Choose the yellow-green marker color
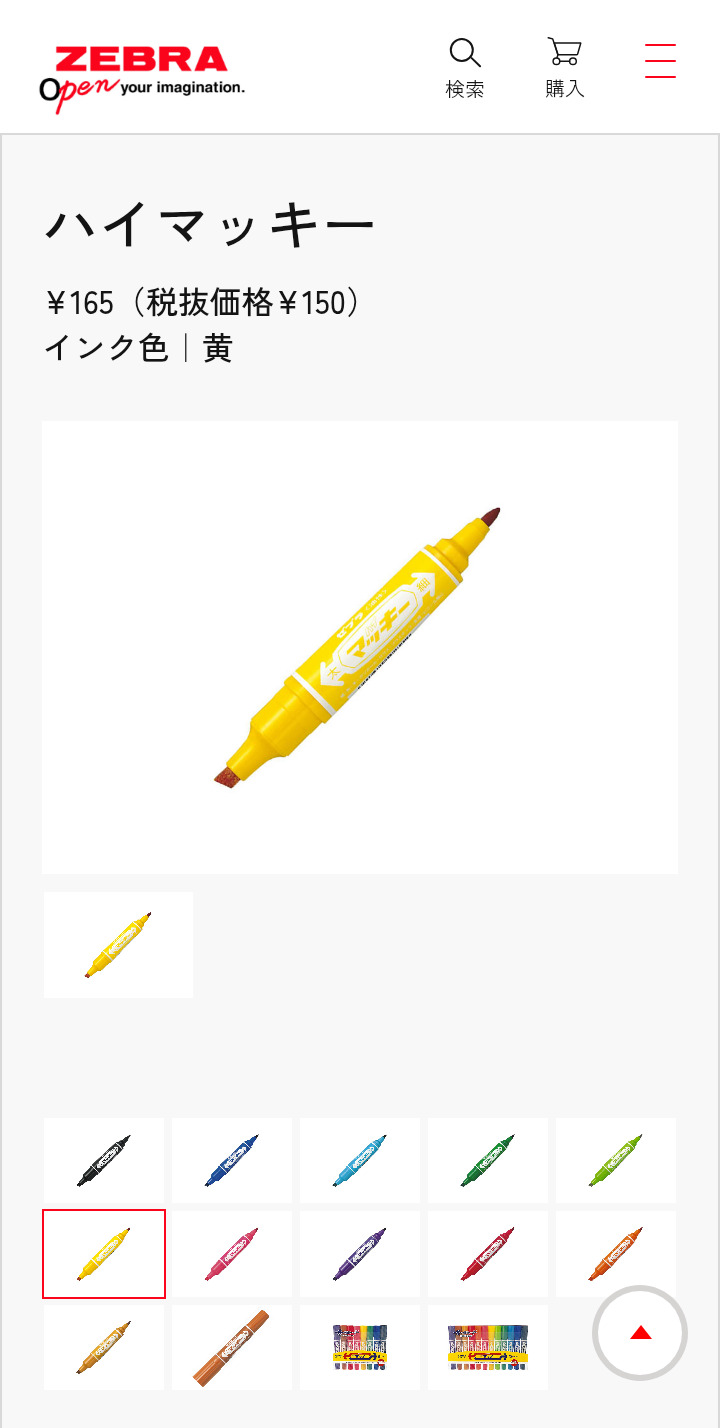Viewport: 720px width, 1428px height. point(616,1160)
